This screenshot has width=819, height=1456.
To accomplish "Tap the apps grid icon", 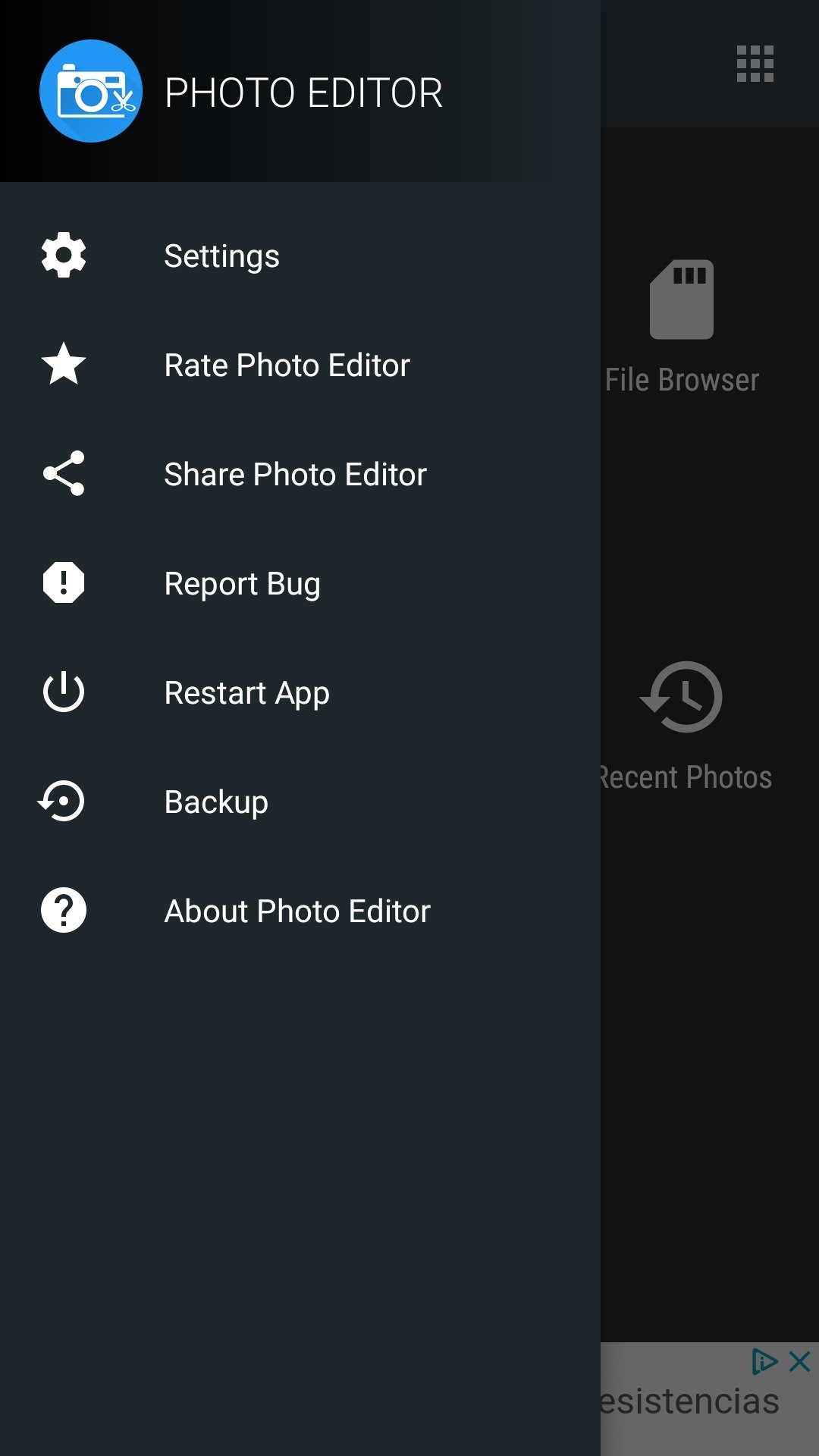I will coord(755,64).
